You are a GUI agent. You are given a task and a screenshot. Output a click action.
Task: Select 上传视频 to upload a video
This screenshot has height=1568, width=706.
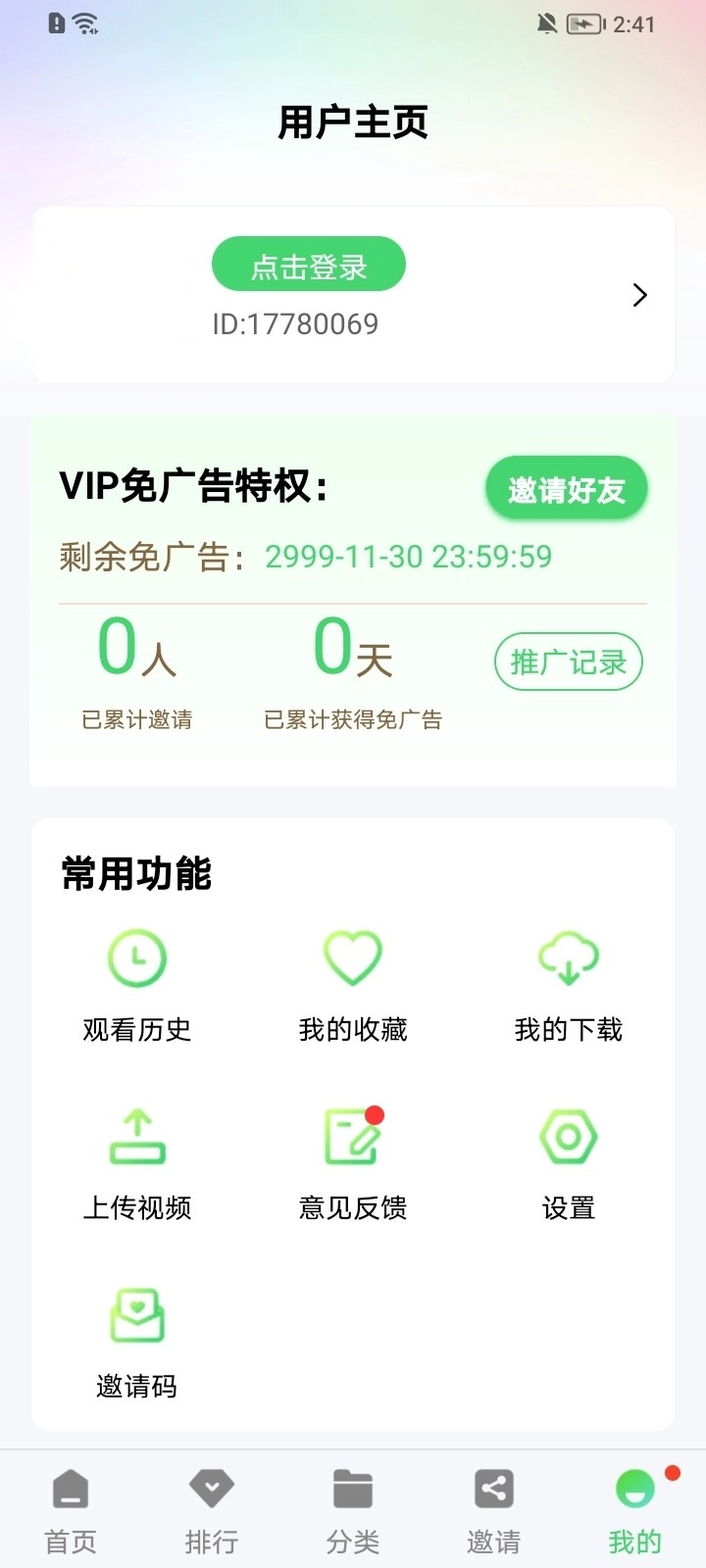(137, 1162)
